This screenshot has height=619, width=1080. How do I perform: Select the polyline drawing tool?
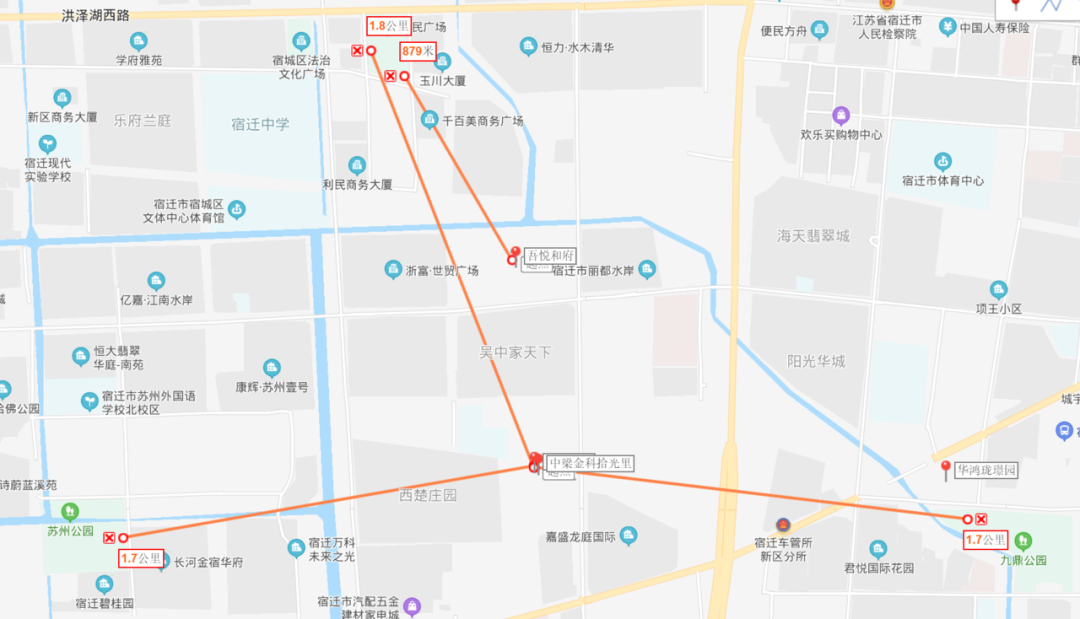click(1050, 5)
